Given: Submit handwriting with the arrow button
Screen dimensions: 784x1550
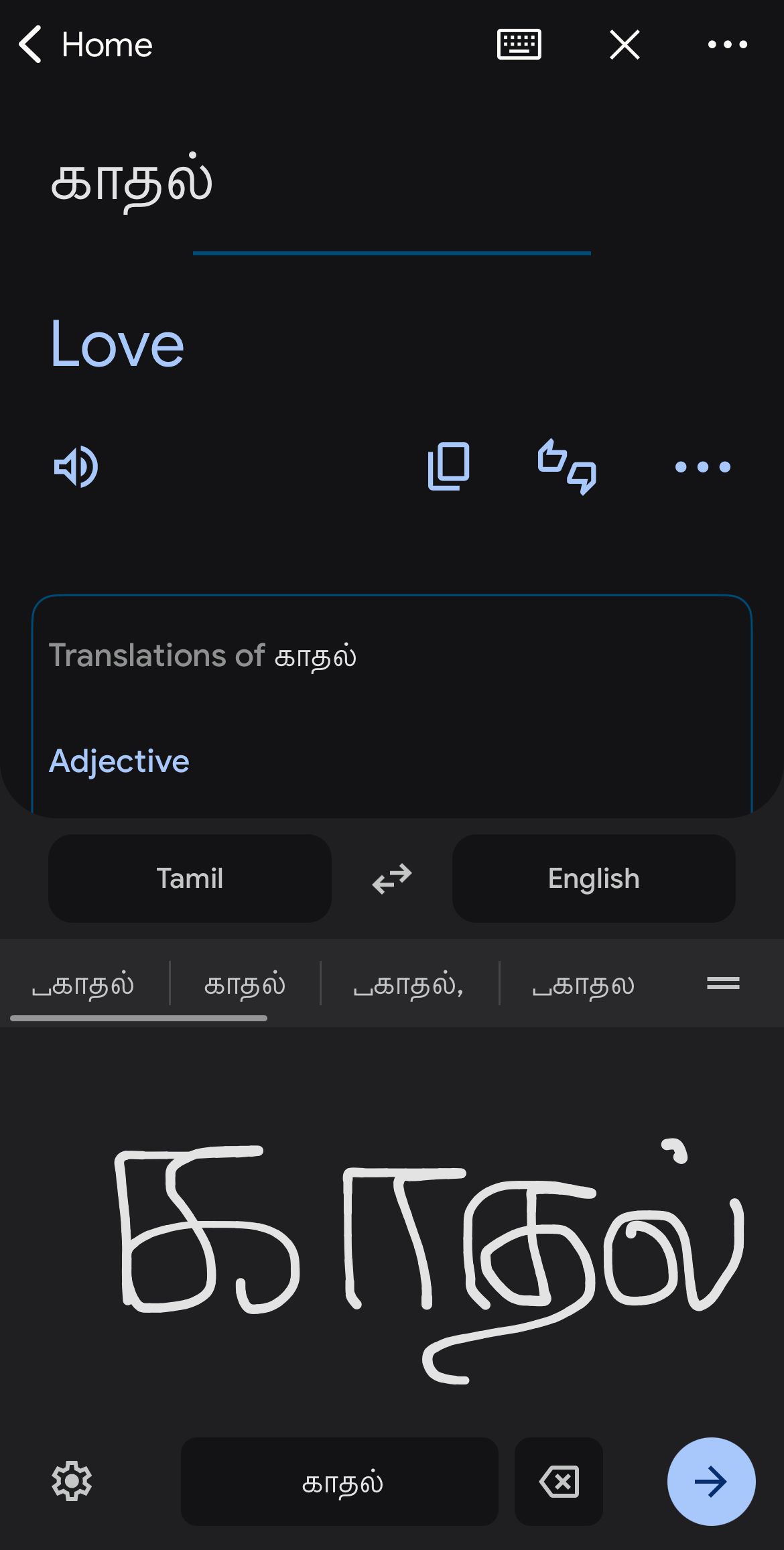Looking at the screenshot, I should pos(711,1481).
